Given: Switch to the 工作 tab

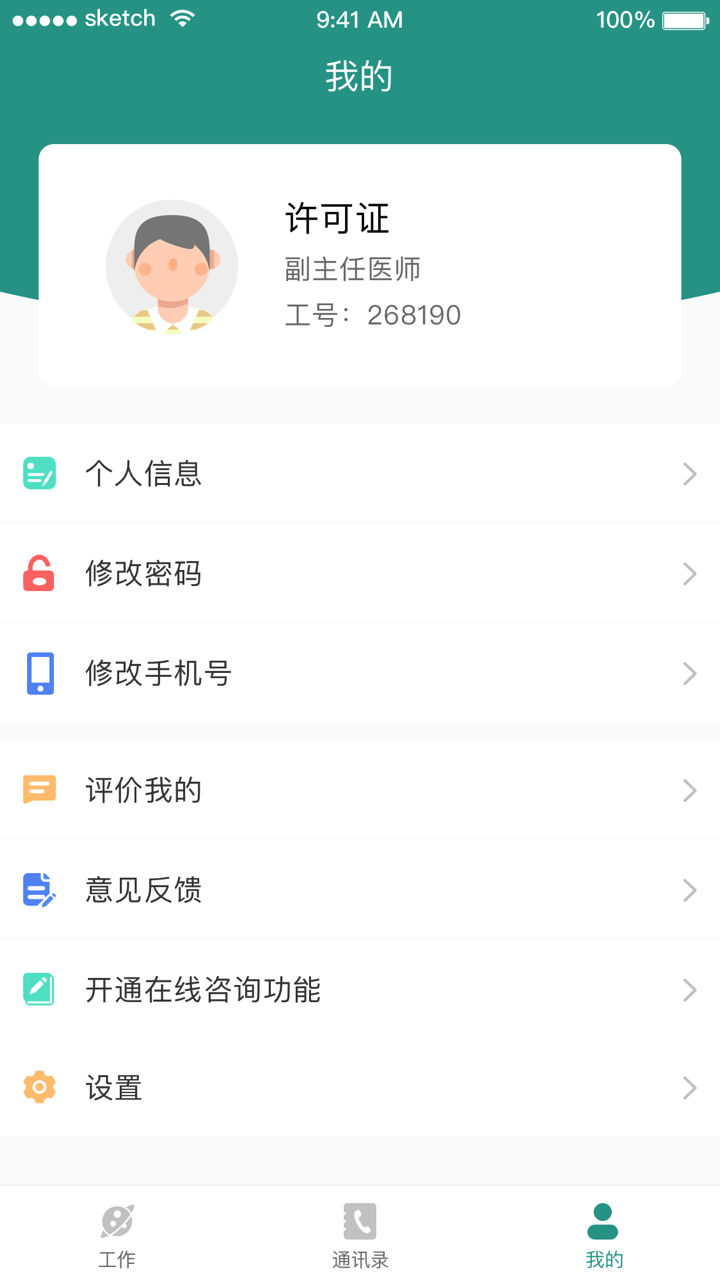Looking at the screenshot, I should point(117,1232).
